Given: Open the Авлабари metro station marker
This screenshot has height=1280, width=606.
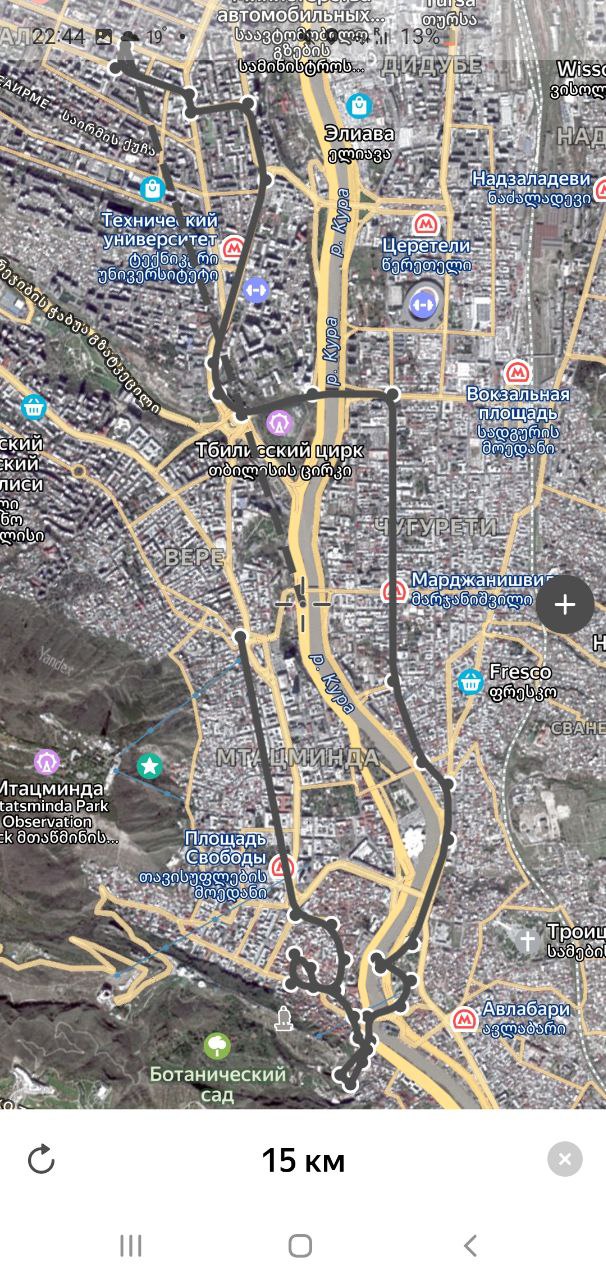Looking at the screenshot, I should 464,1019.
